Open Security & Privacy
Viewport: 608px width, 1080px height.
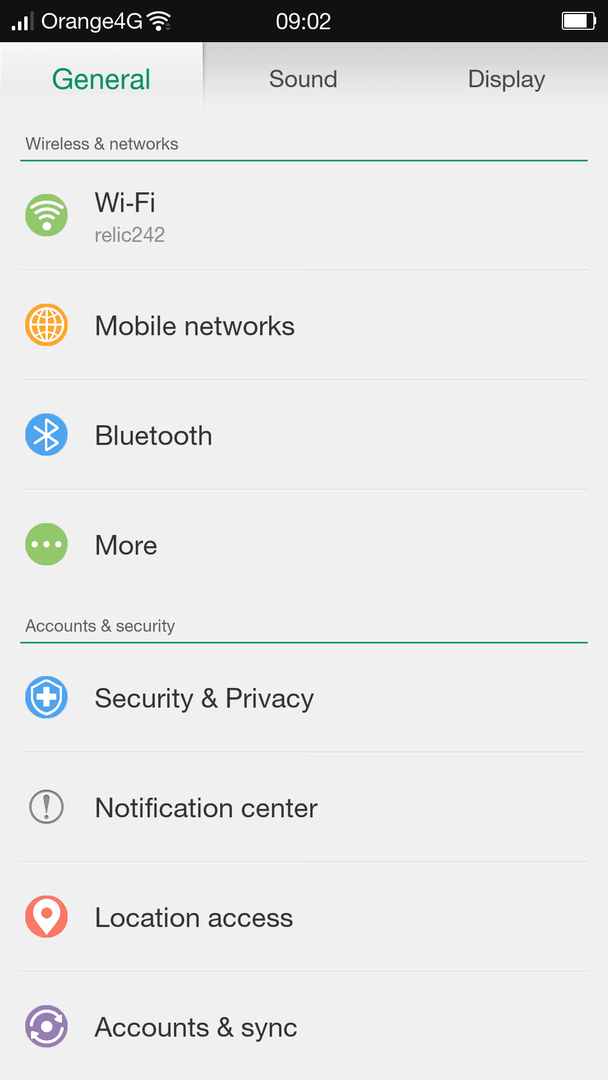coord(304,698)
